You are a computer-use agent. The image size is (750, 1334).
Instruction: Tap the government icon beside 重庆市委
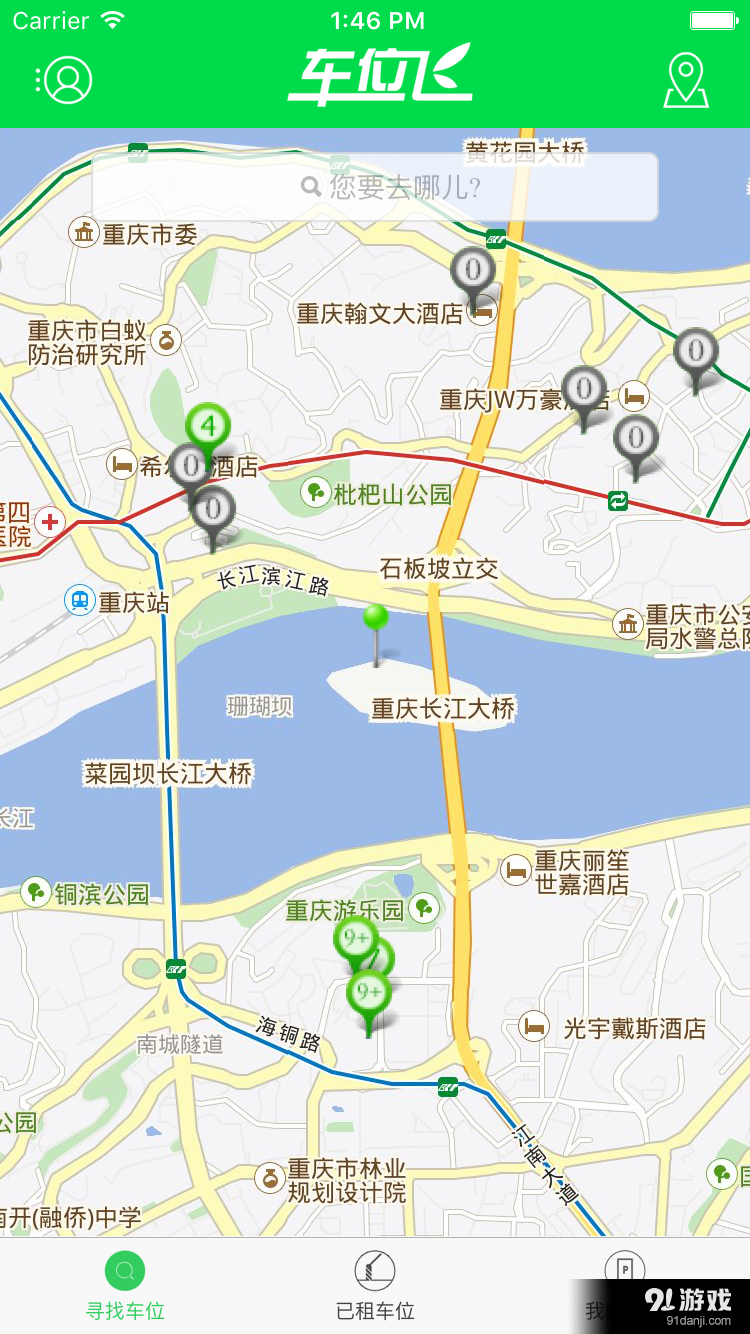(83, 234)
